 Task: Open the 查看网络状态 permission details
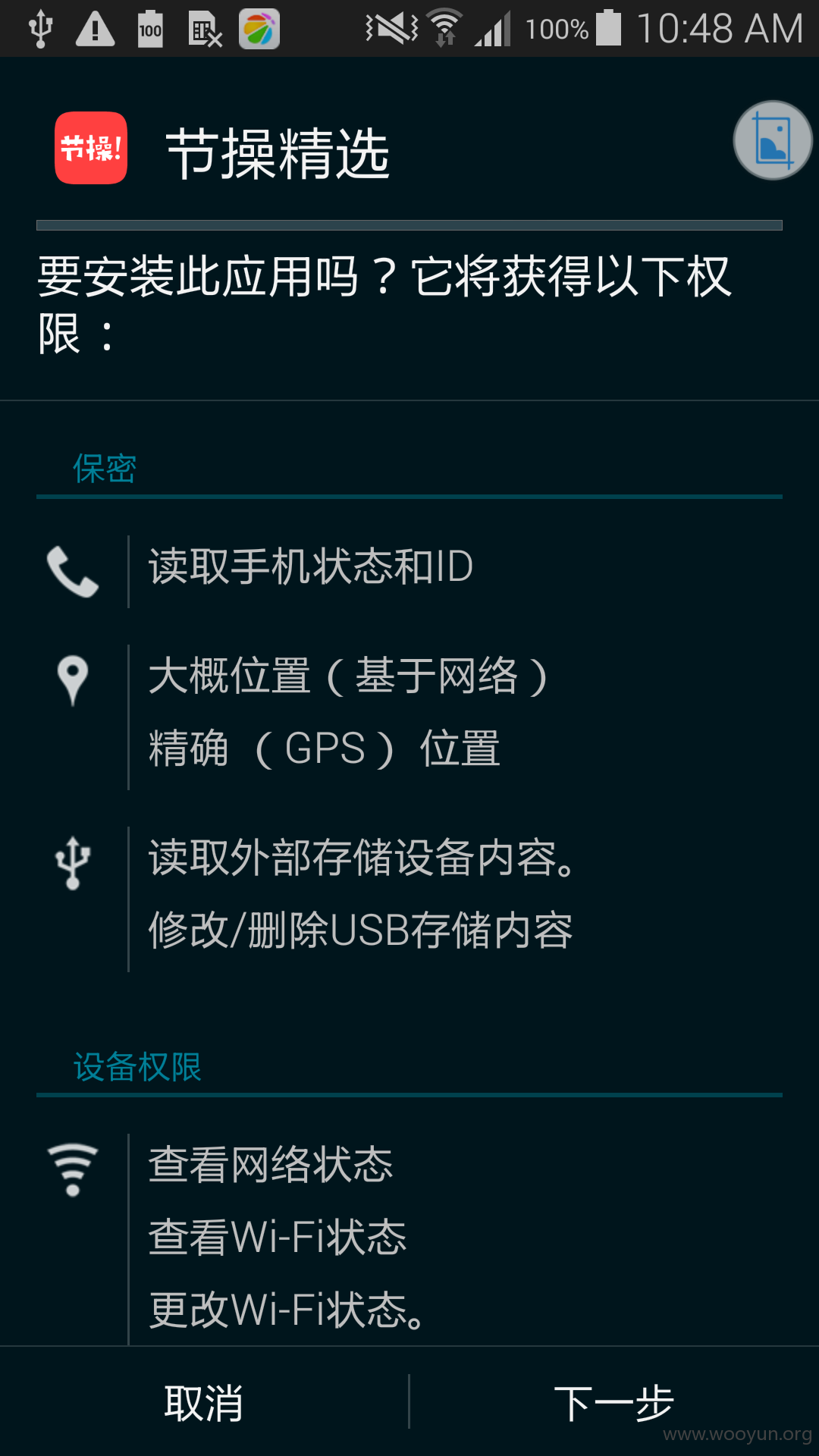[271, 1165]
